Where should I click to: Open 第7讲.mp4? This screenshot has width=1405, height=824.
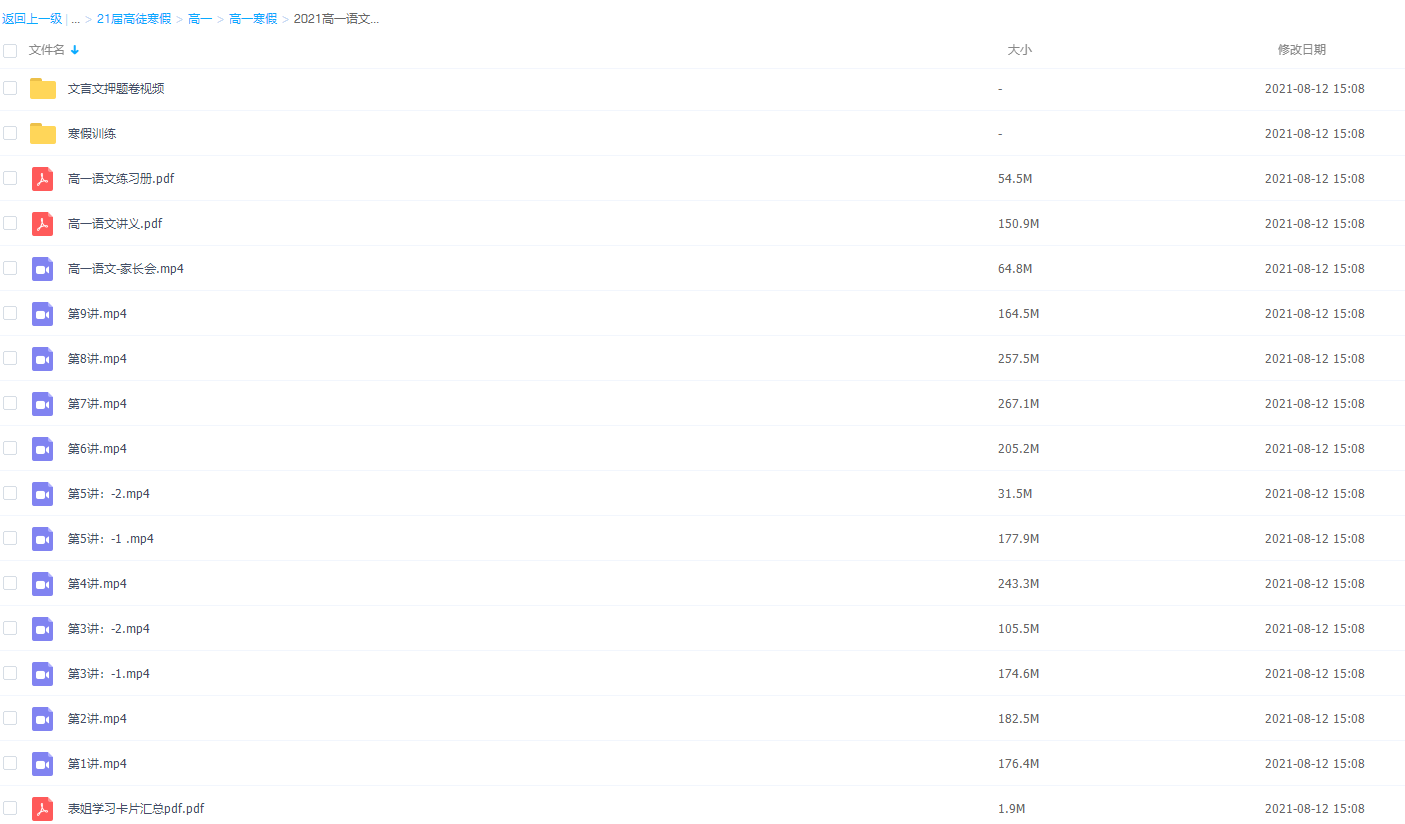[97, 404]
